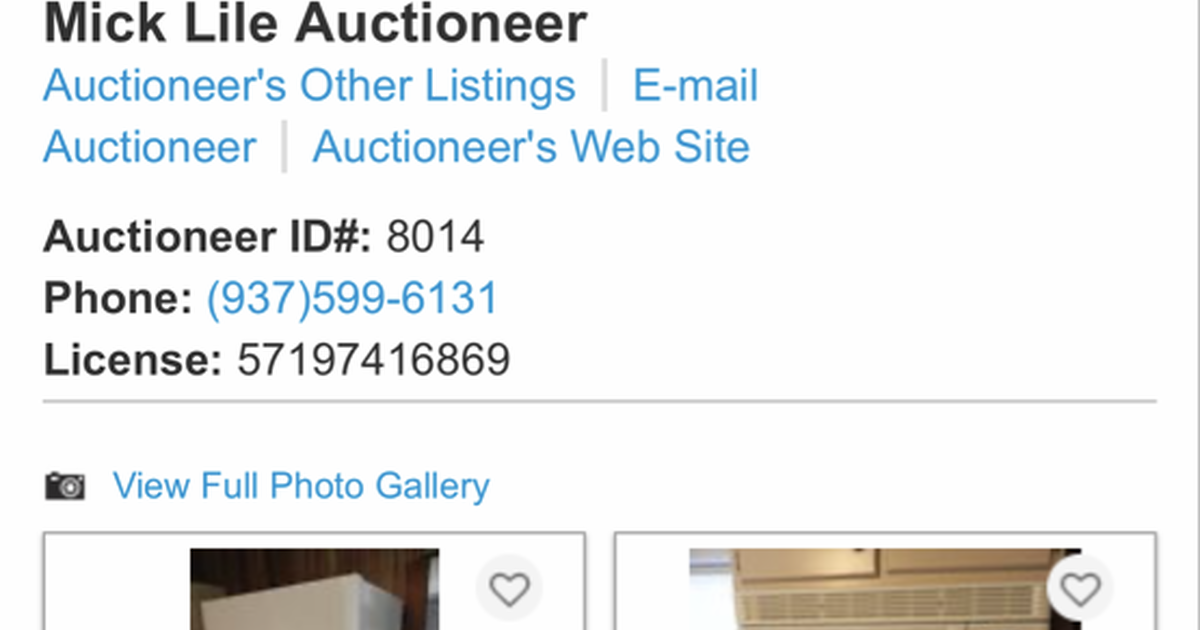Visit the Auctioneer's Web Site
1200x630 pixels.
point(531,147)
